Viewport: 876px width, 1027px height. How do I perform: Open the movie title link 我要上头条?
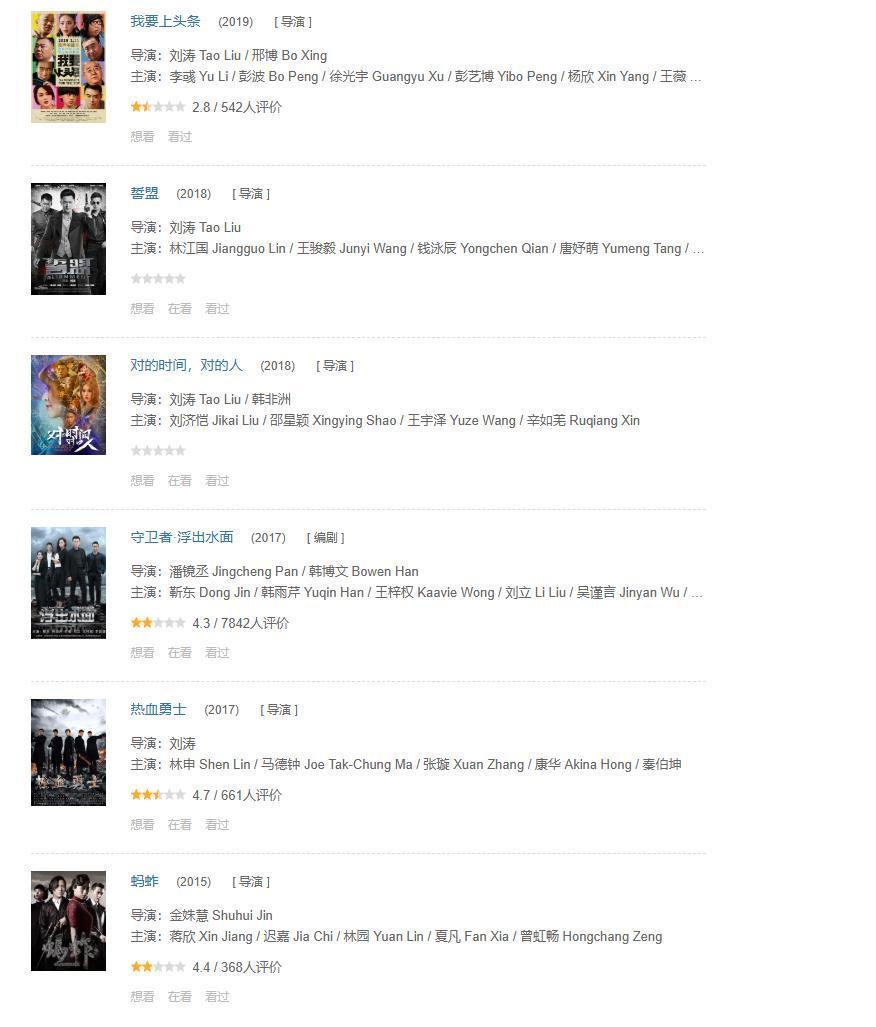[x=165, y=21]
